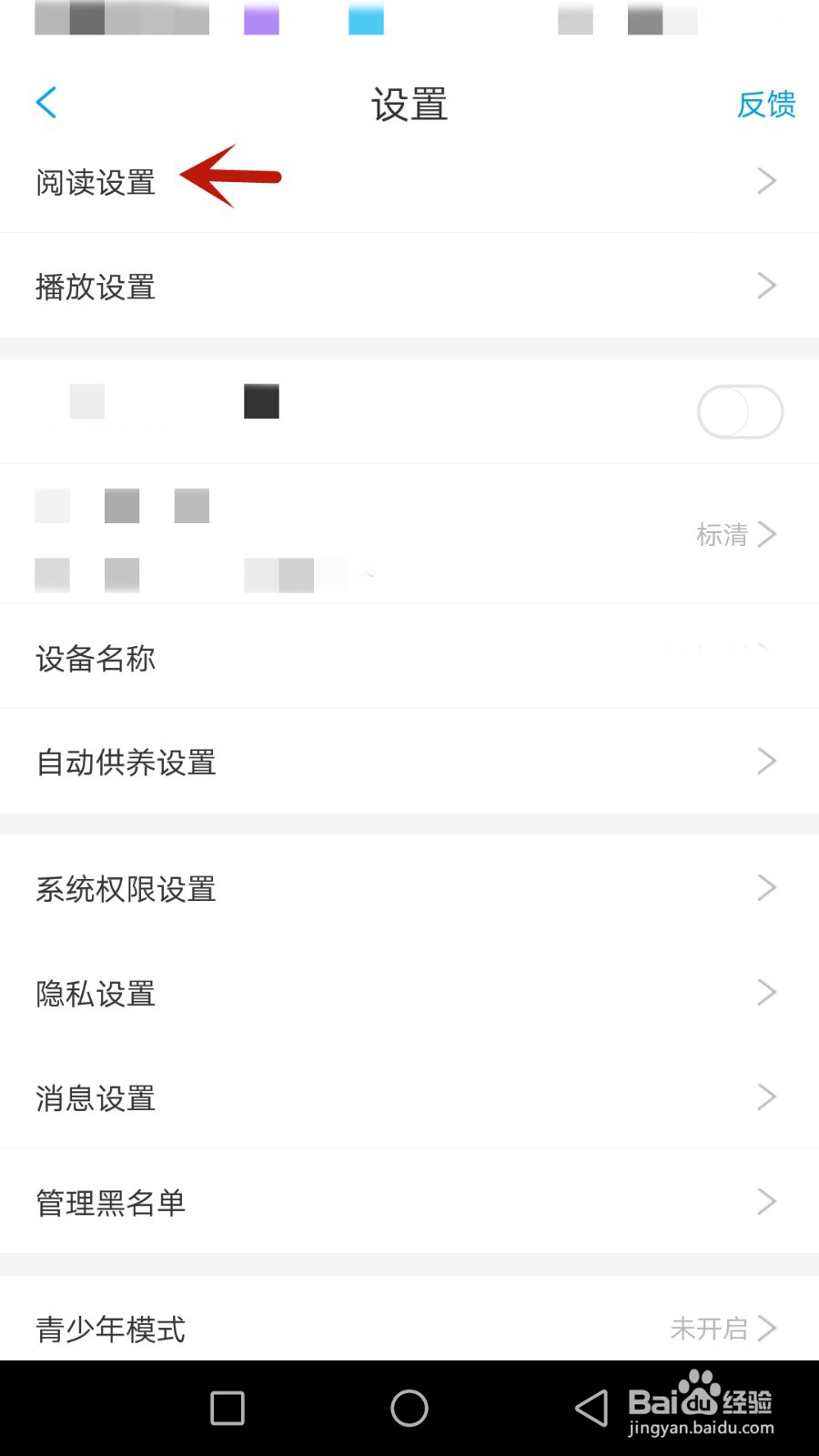Image resolution: width=819 pixels, height=1456 pixels.
Task: Tap the arrow on 系统权限设置 row
Action: coord(767,887)
